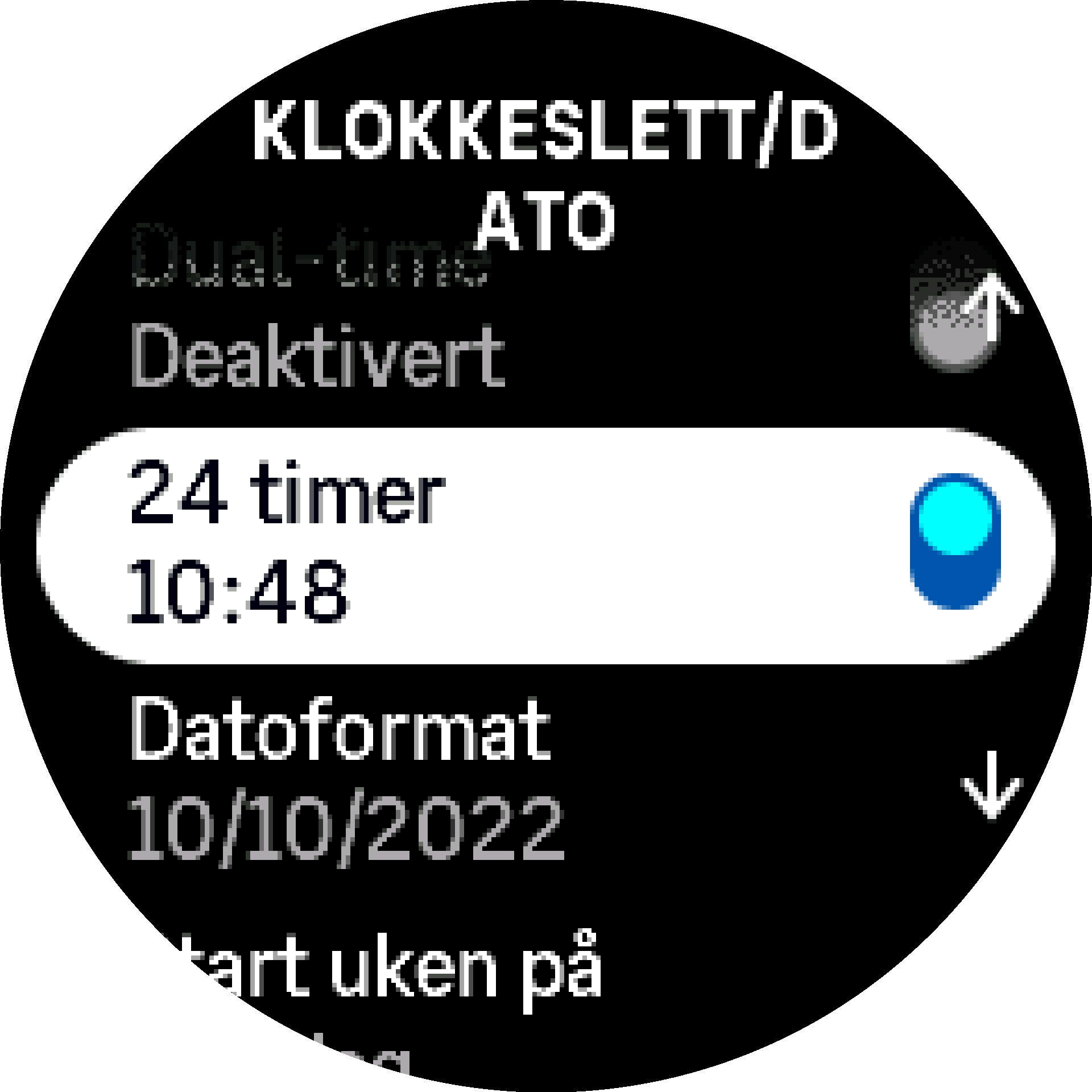Toggle the 24 timer switch
Screen dimensions: 1092x1092
[x=955, y=541]
